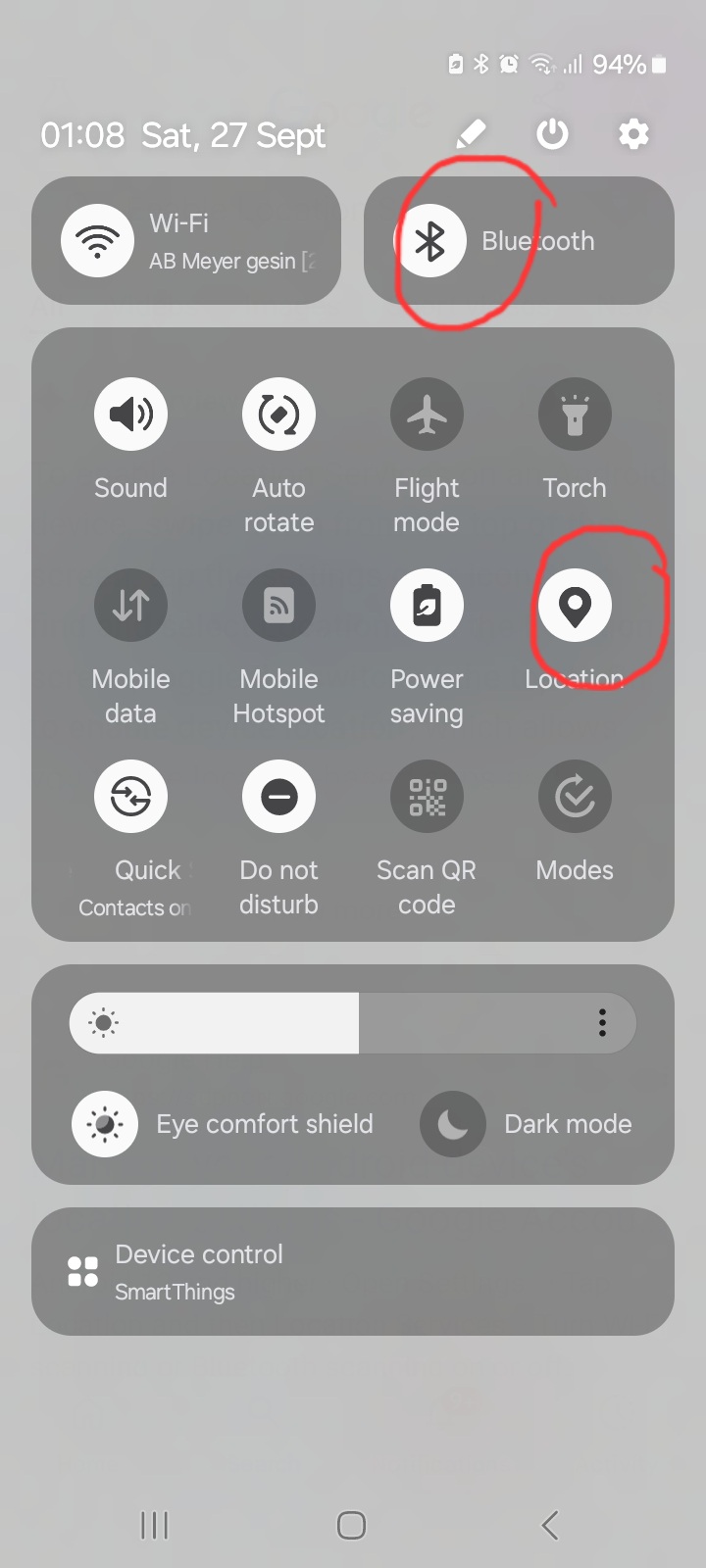
Task: Enable Dark mode
Action: (x=453, y=1124)
